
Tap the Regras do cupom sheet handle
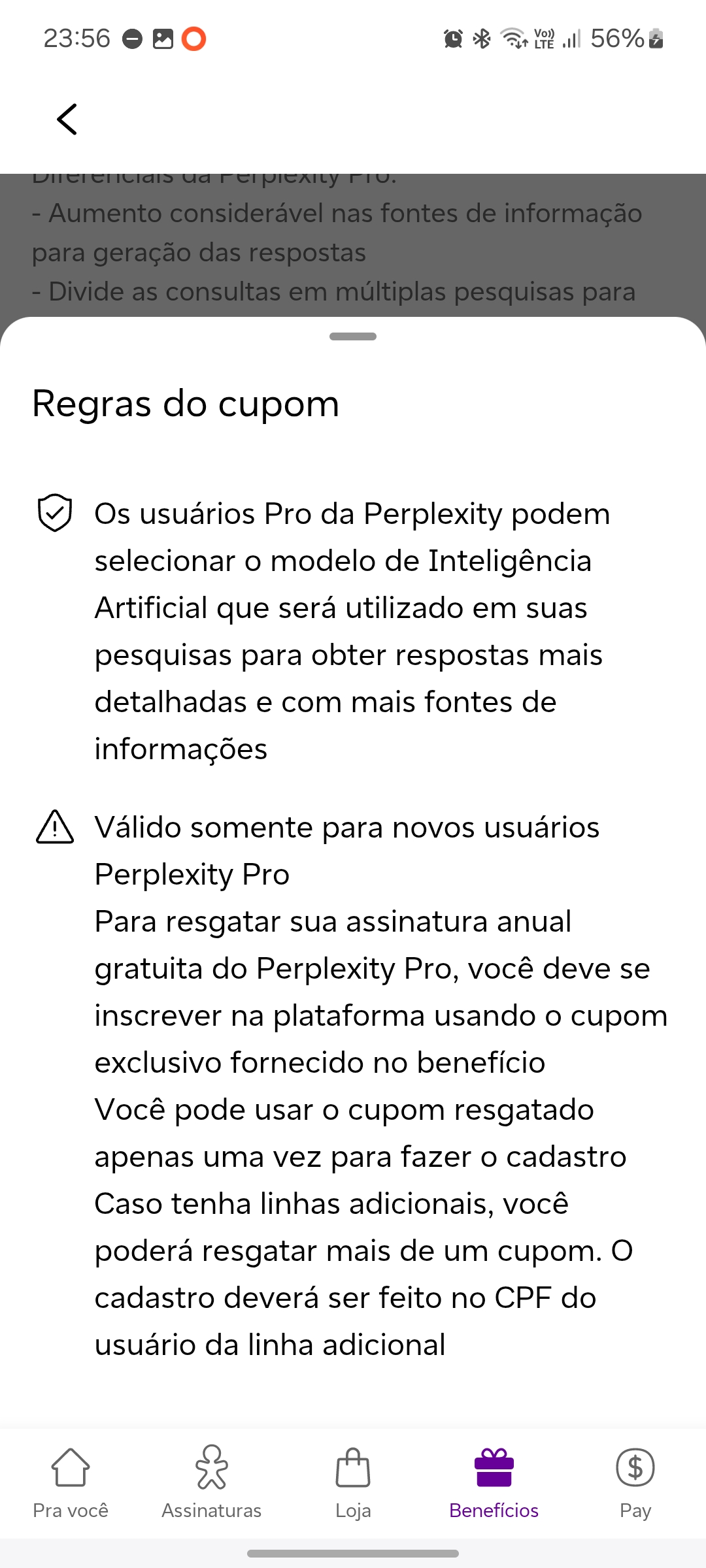pyautogui.click(x=353, y=336)
